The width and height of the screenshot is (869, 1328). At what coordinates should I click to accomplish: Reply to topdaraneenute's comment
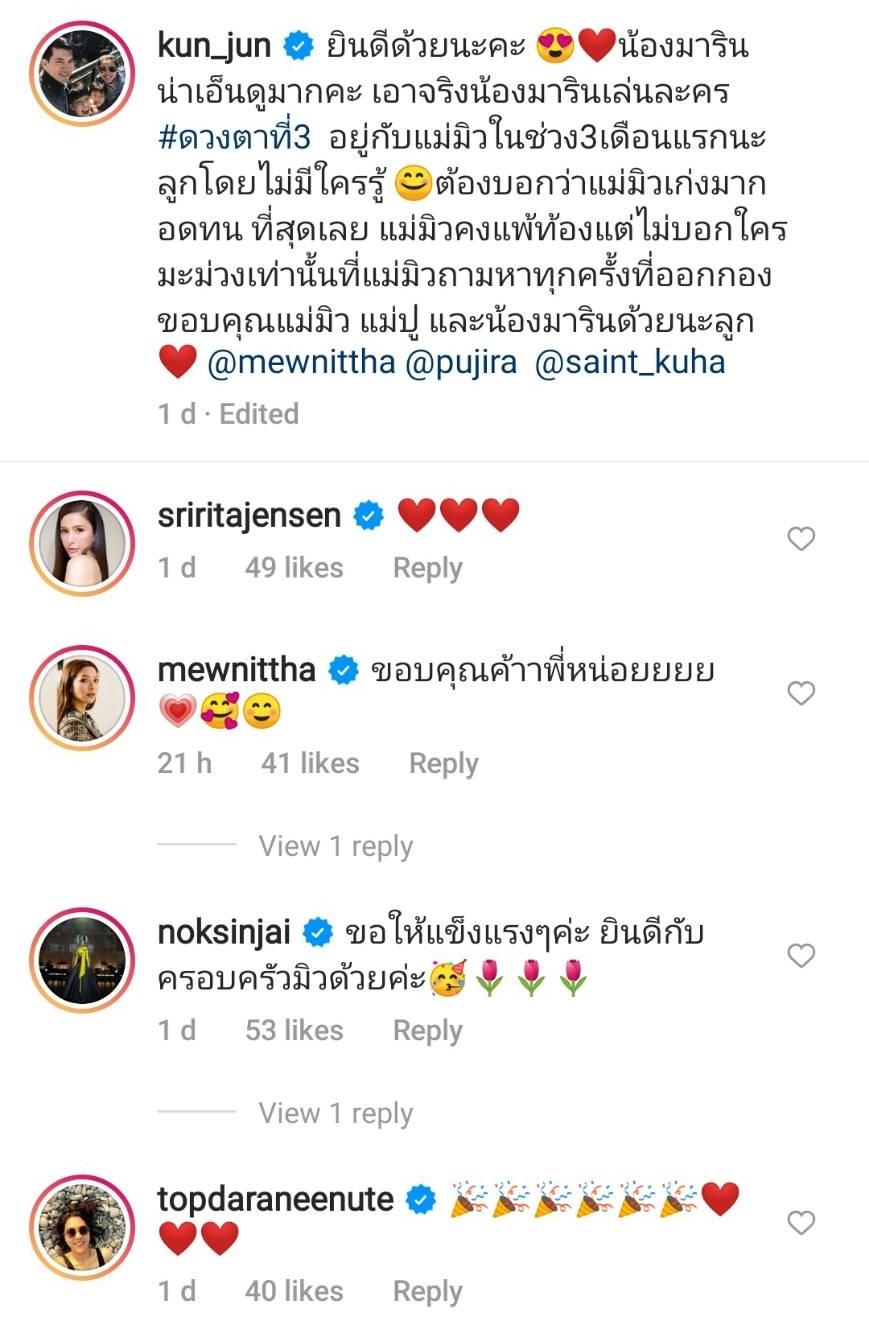[x=427, y=1292]
